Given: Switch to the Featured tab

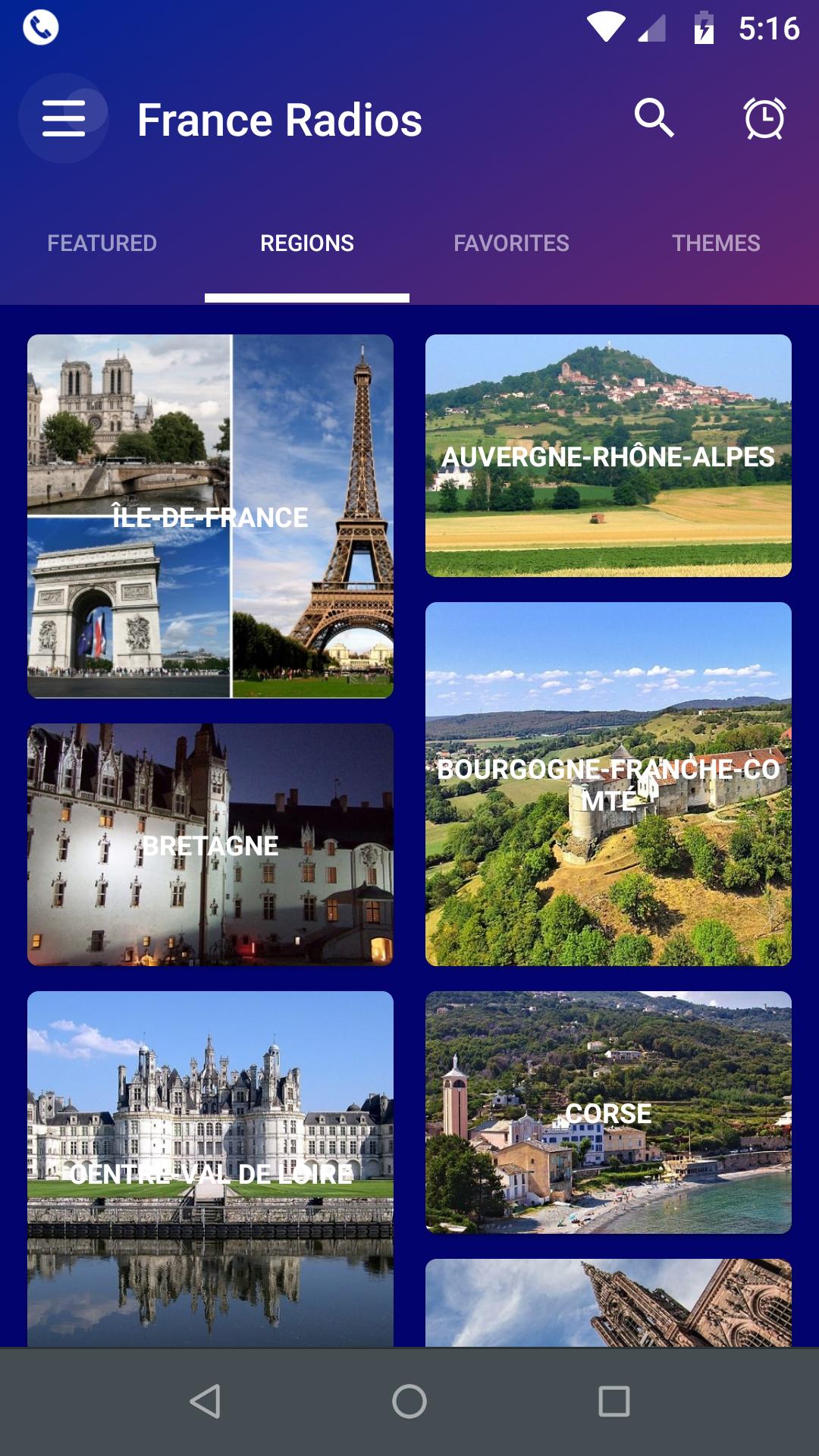Looking at the screenshot, I should point(102,243).
